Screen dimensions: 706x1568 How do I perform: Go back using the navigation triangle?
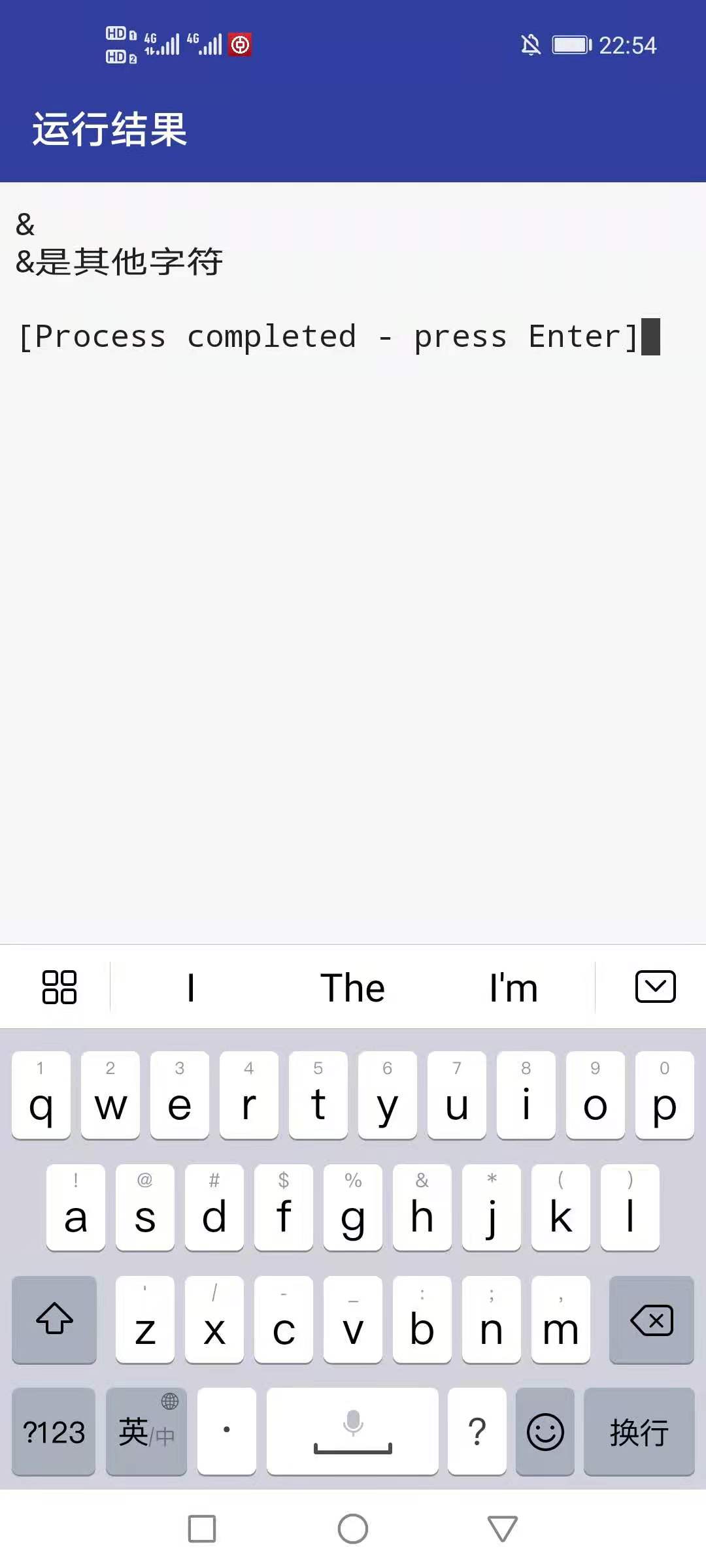point(502,1529)
